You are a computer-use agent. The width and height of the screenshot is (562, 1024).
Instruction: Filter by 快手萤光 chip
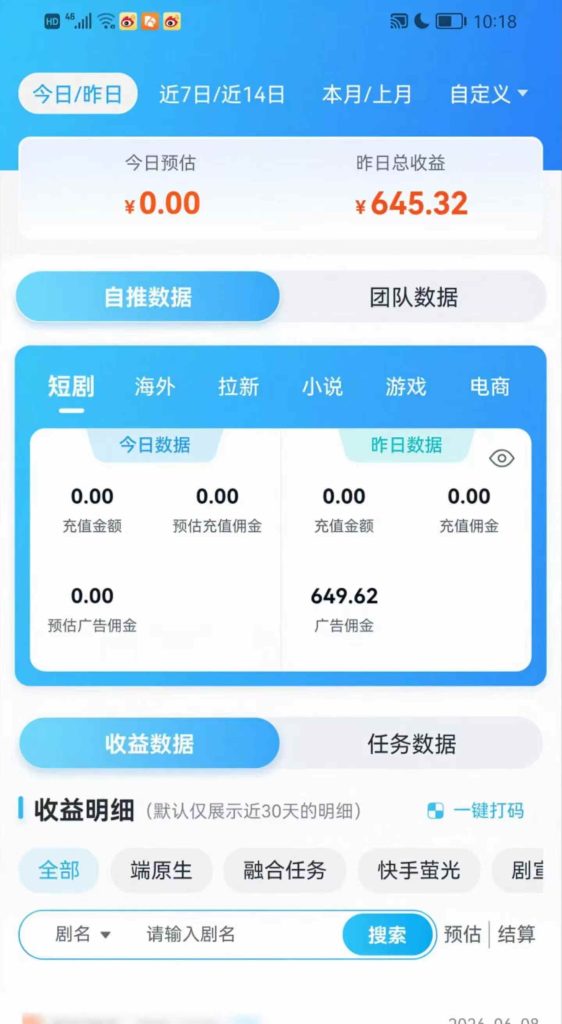(419, 871)
